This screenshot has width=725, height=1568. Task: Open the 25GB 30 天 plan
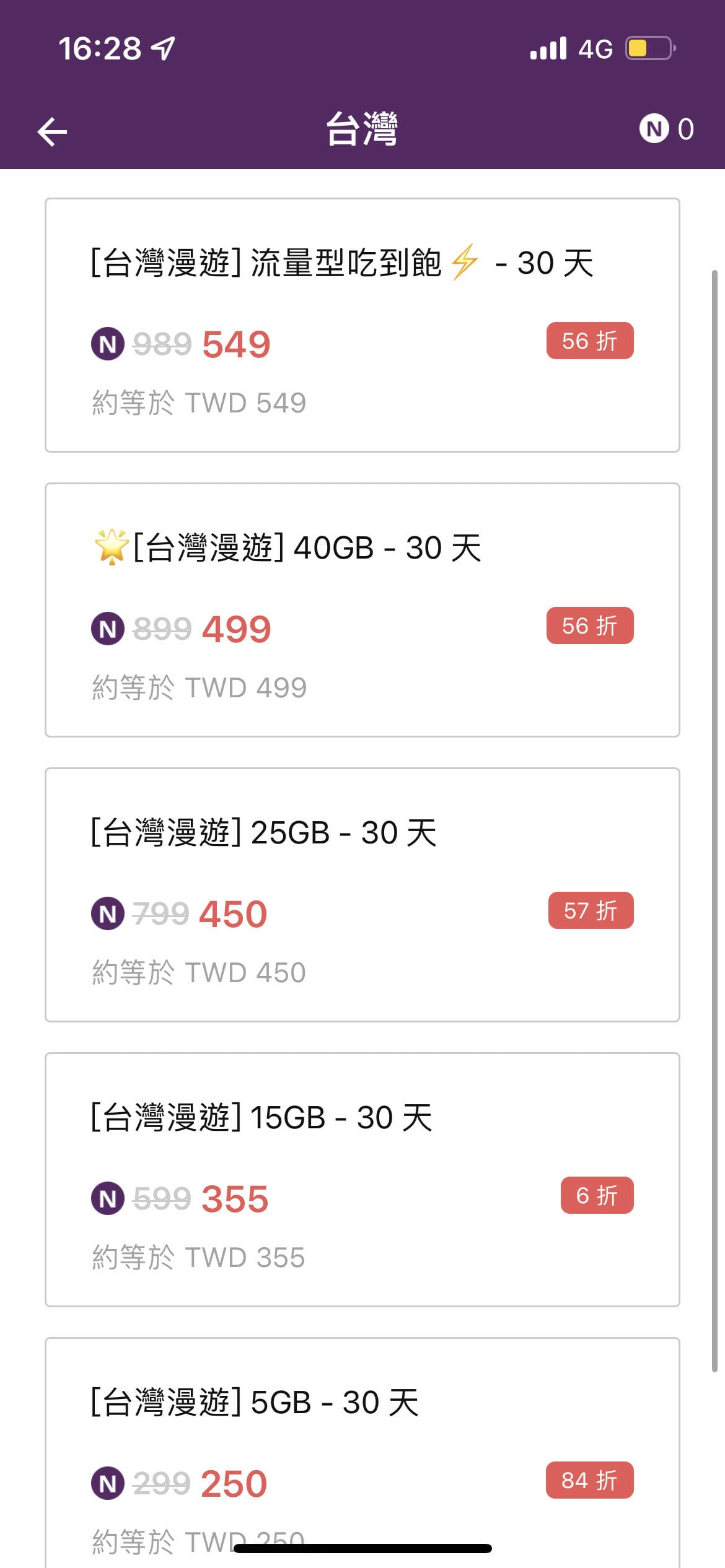click(x=362, y=895)
